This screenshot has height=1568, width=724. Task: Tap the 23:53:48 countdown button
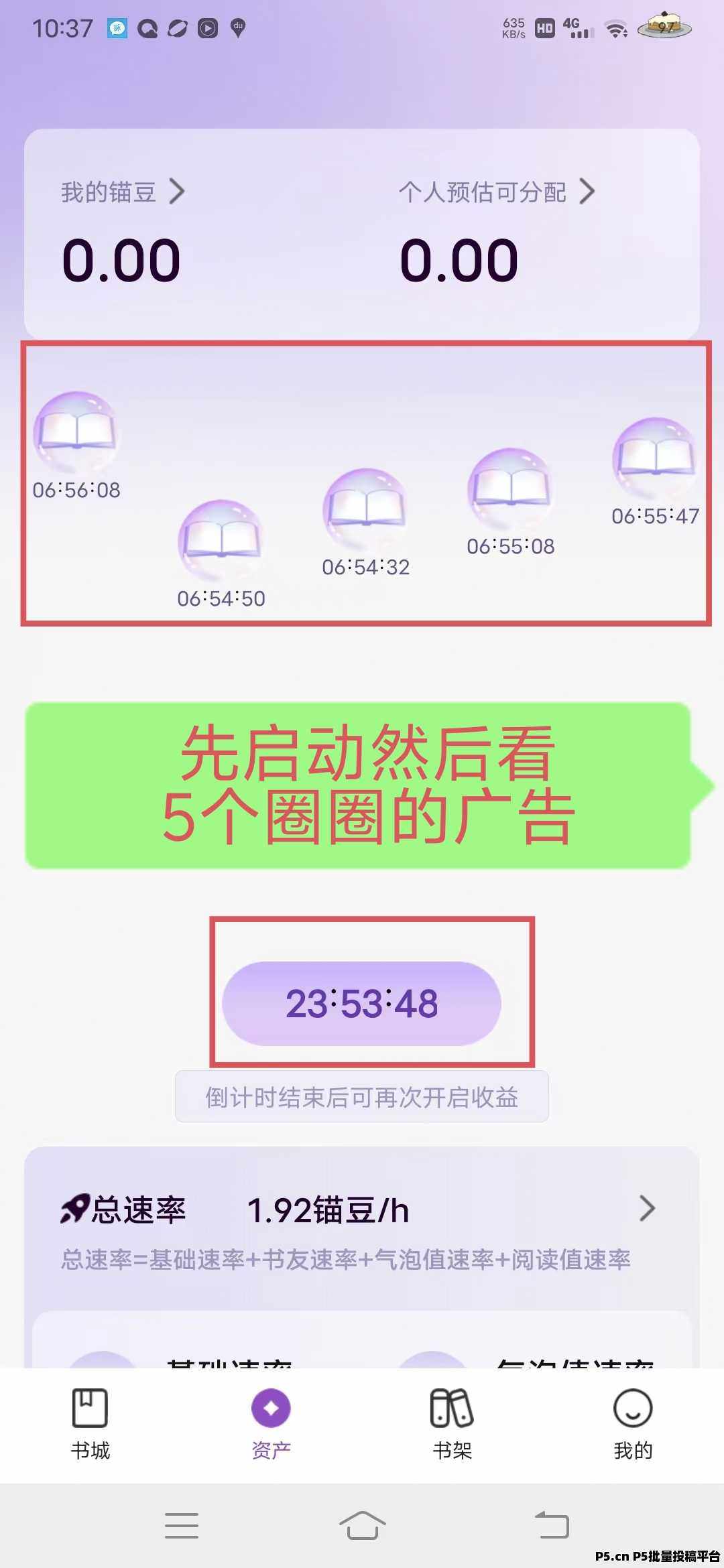[x=361, y=1003]
